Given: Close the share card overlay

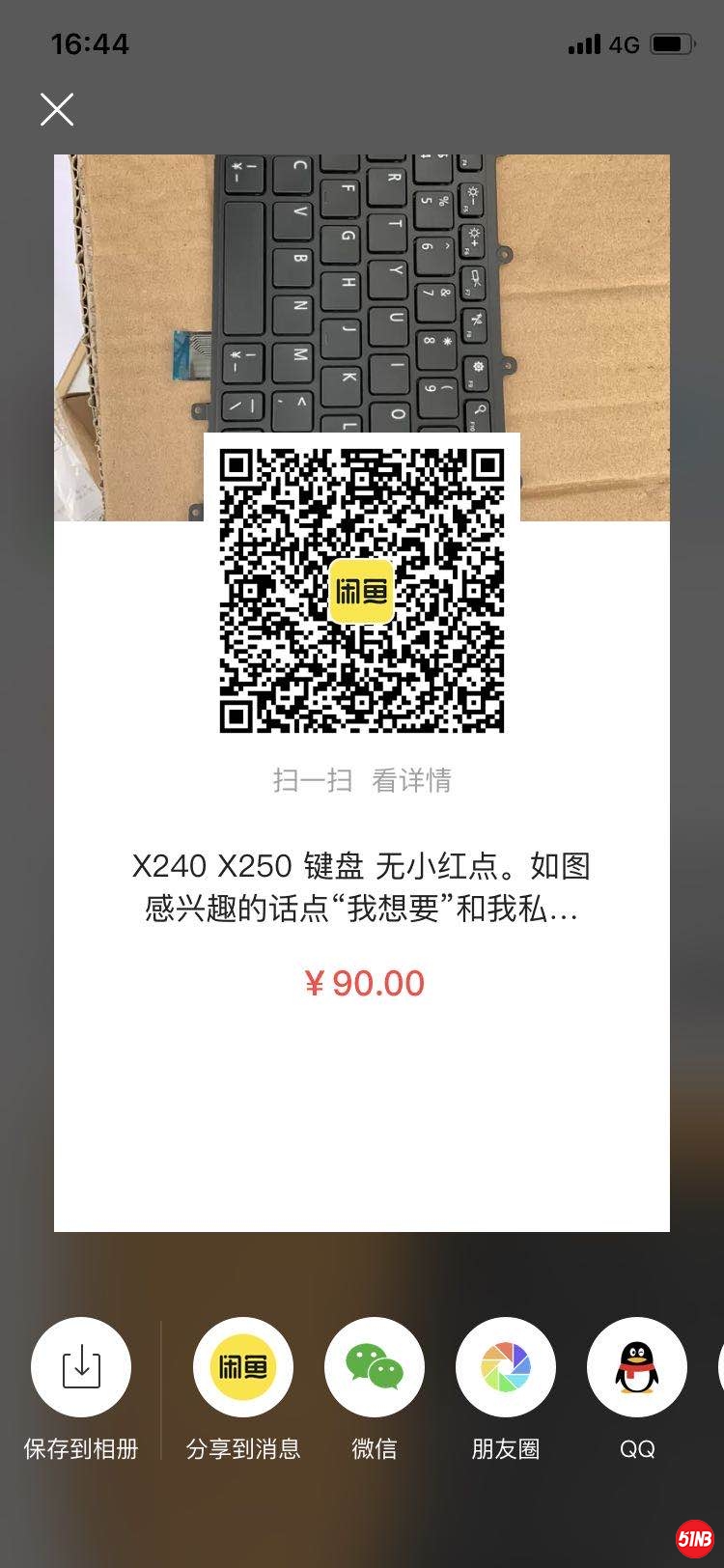Looking at the screenshot, I should click(x=57, y=110).
